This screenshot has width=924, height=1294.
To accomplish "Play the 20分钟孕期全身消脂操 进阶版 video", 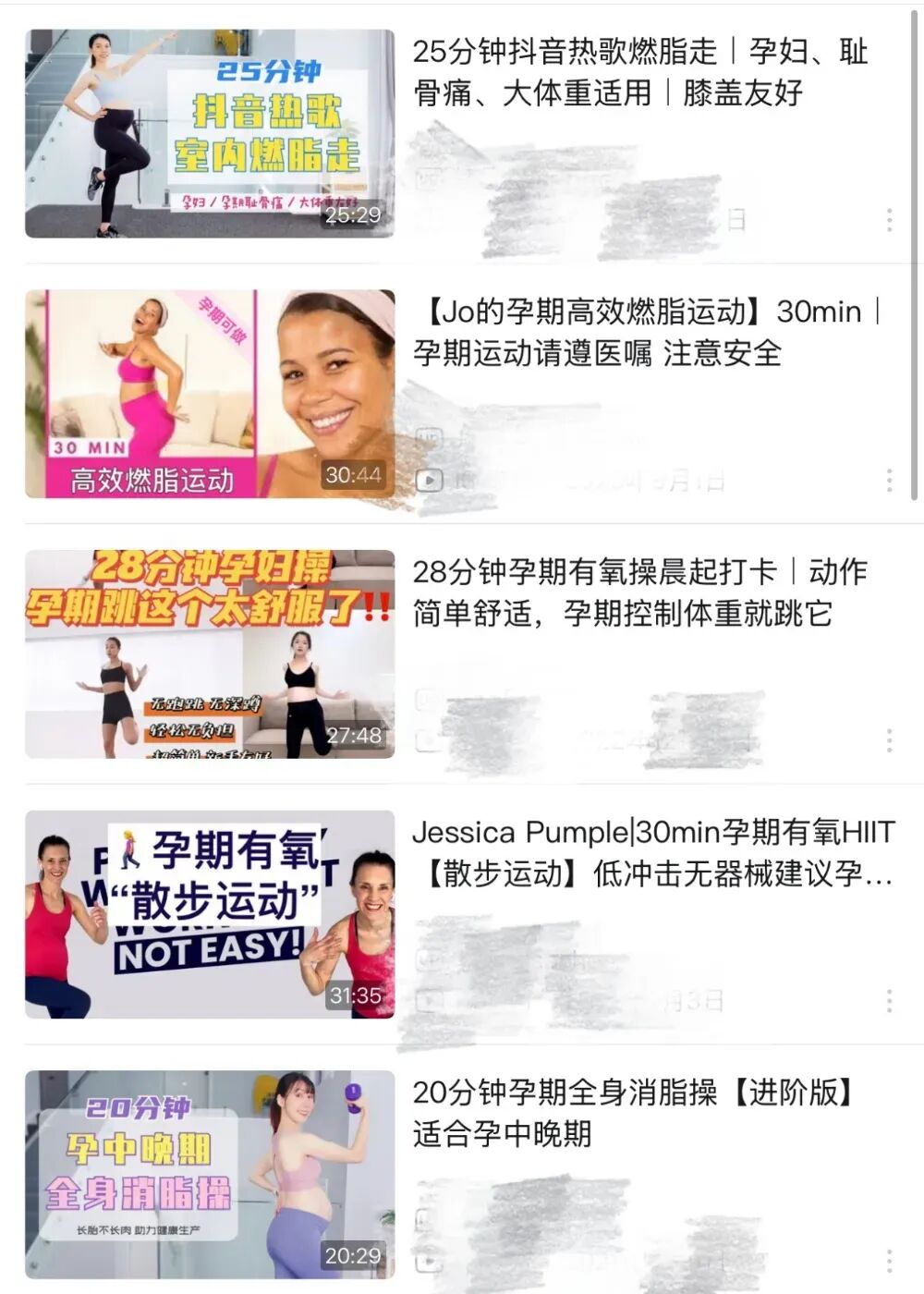I will 210,1175.
